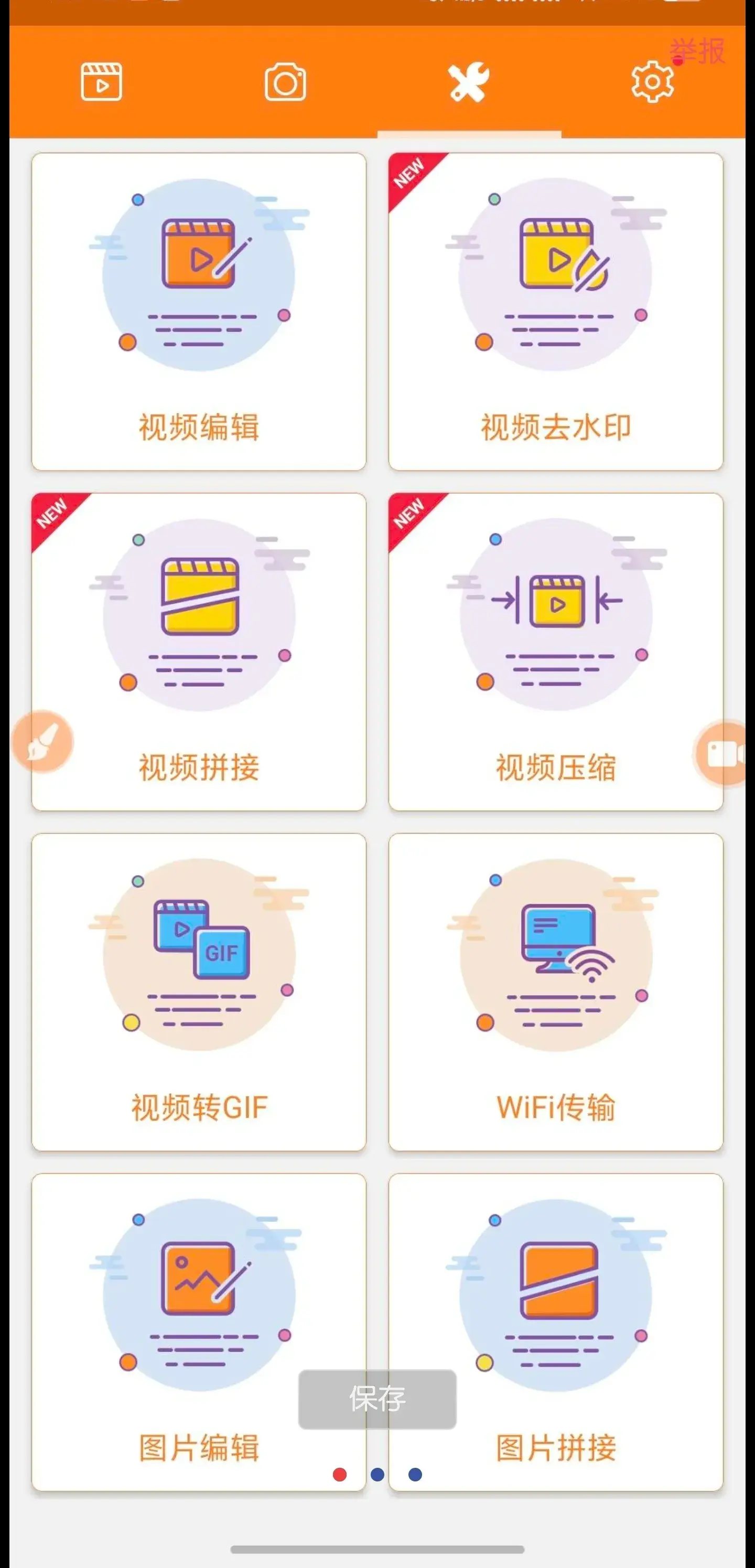Open the 视频拼接 video stitching tool
This screenshot has width=755, height=1568.
pos(199,652)
